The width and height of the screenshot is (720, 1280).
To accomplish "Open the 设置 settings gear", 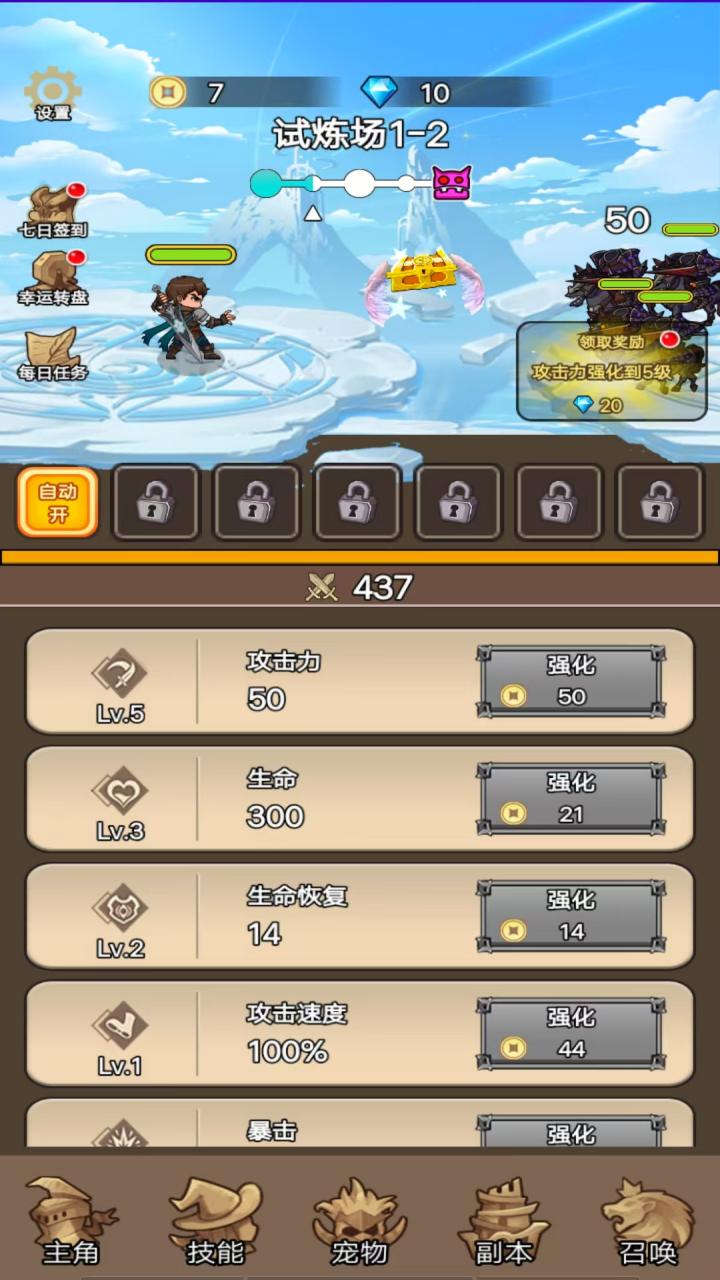I will point(53,94).
